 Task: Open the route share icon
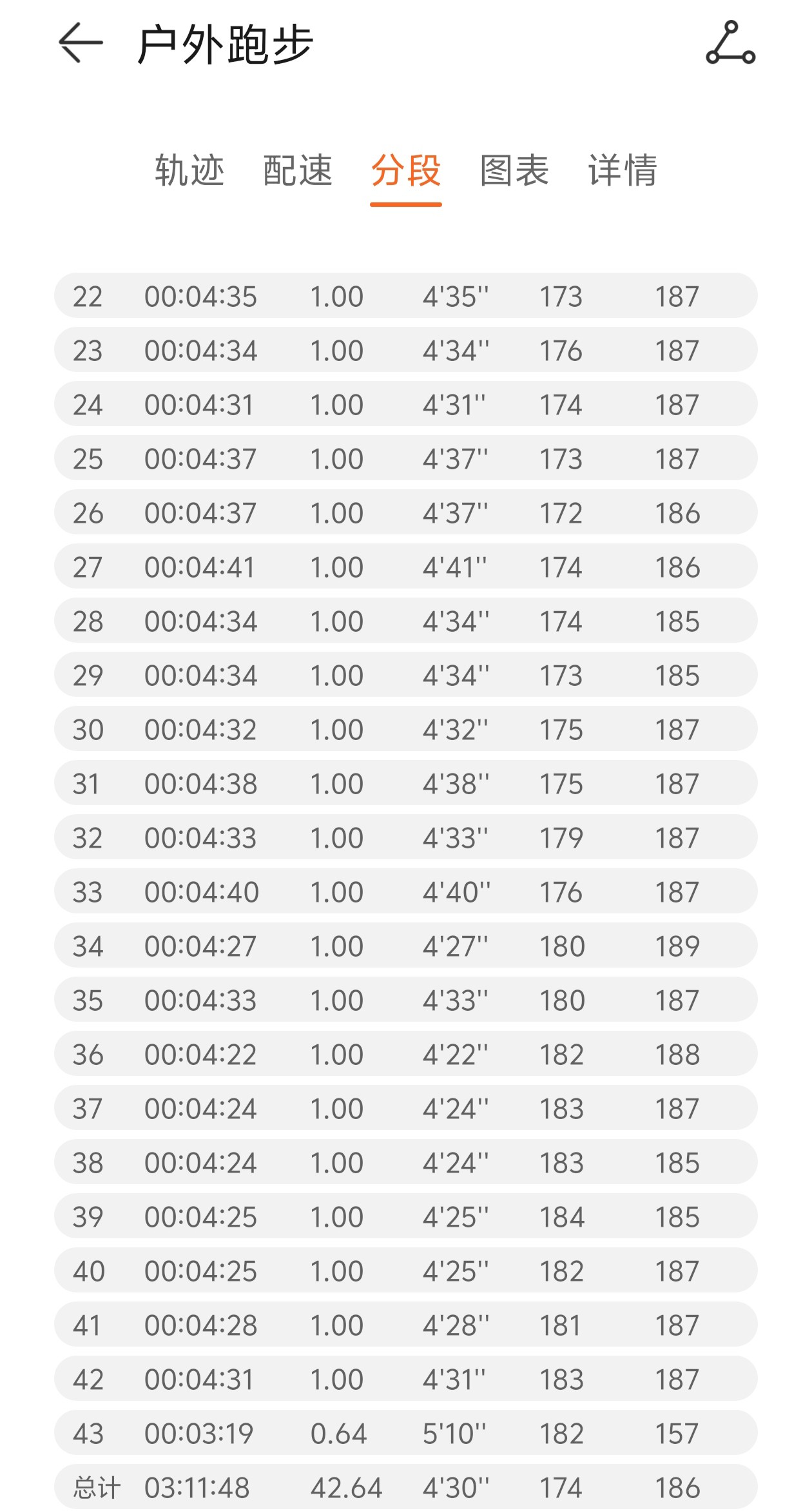(731, 43)
